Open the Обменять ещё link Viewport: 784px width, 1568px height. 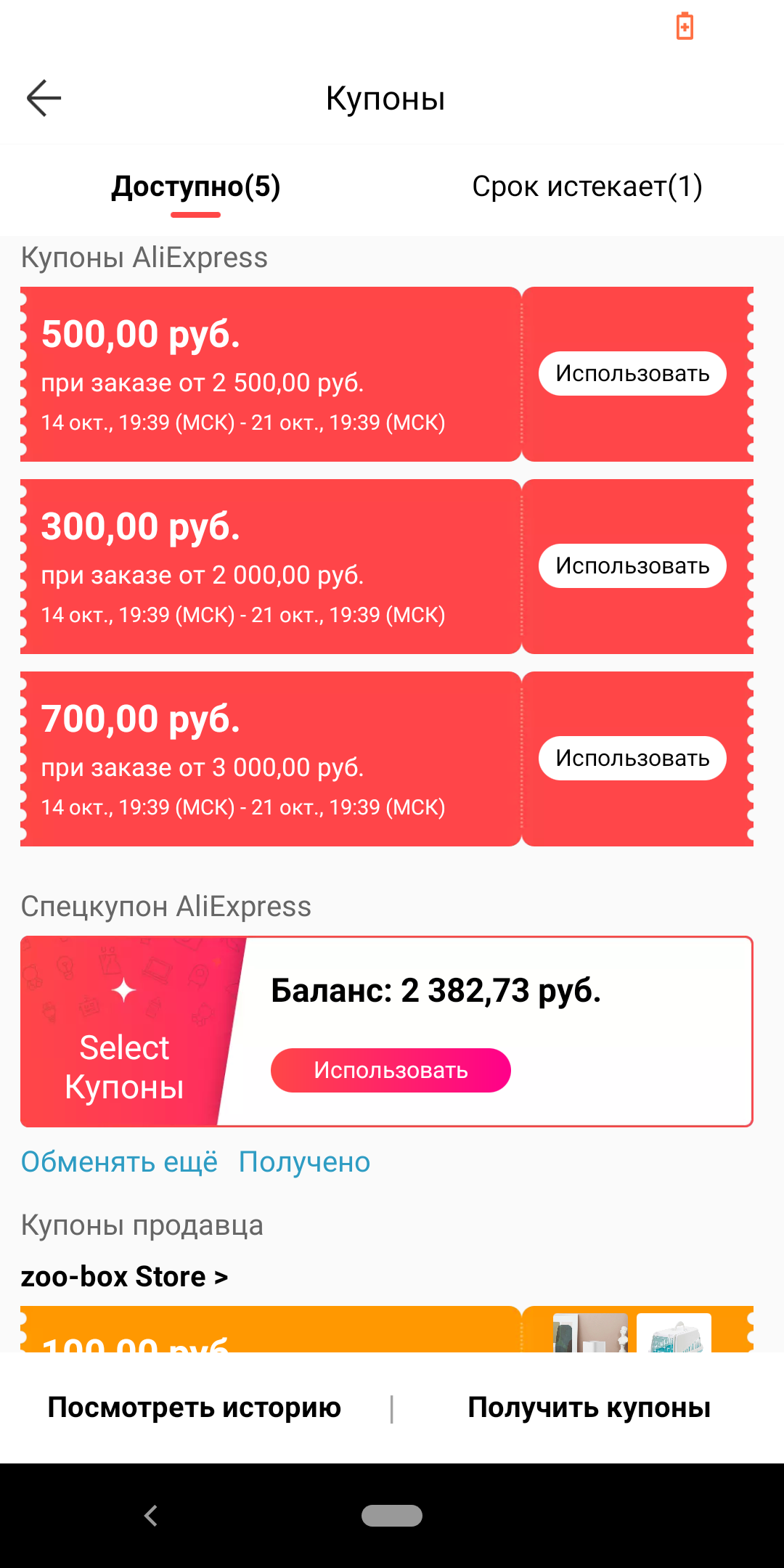pos(119,1162)
